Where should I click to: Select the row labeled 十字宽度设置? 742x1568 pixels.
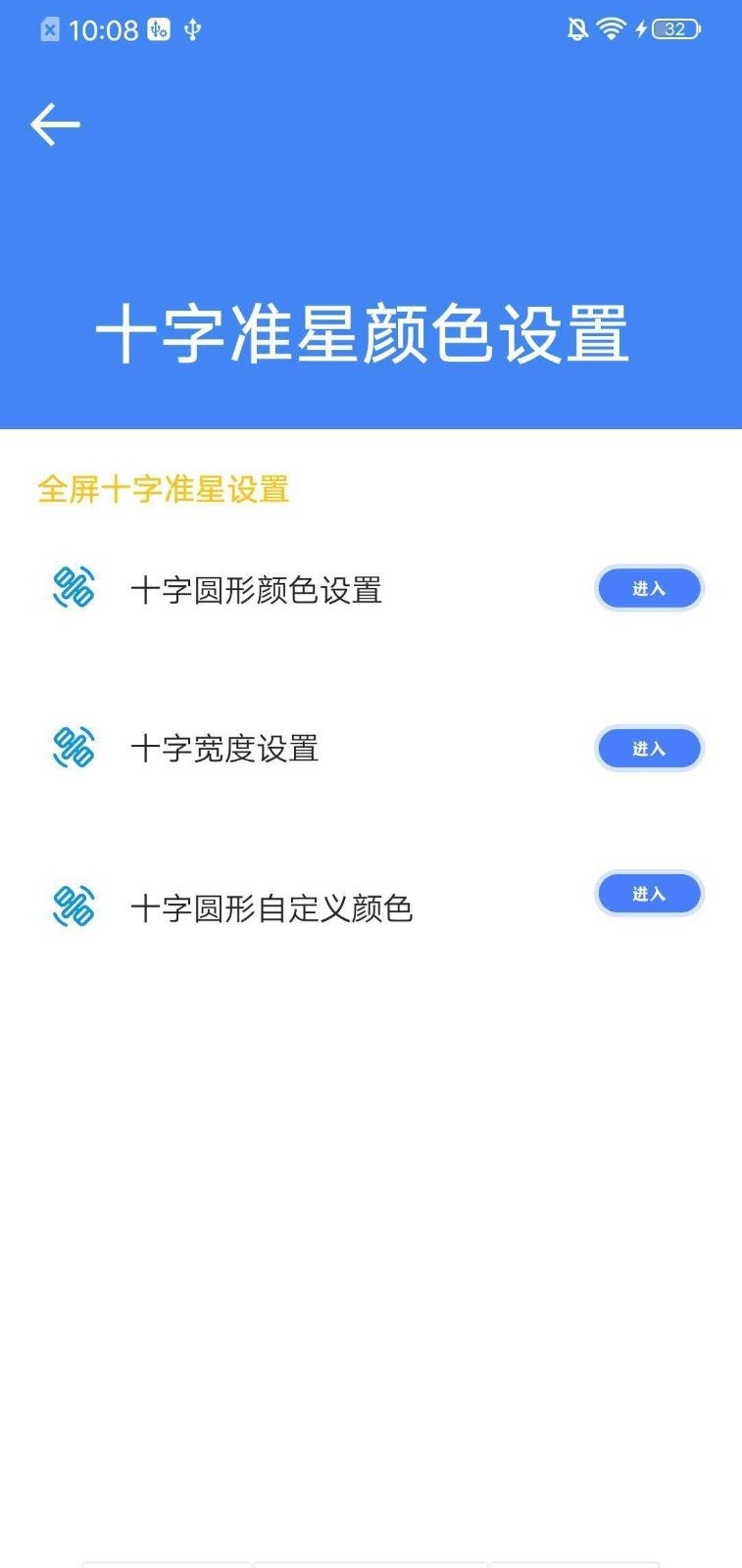pyautogui.click(x=226, y=748)
